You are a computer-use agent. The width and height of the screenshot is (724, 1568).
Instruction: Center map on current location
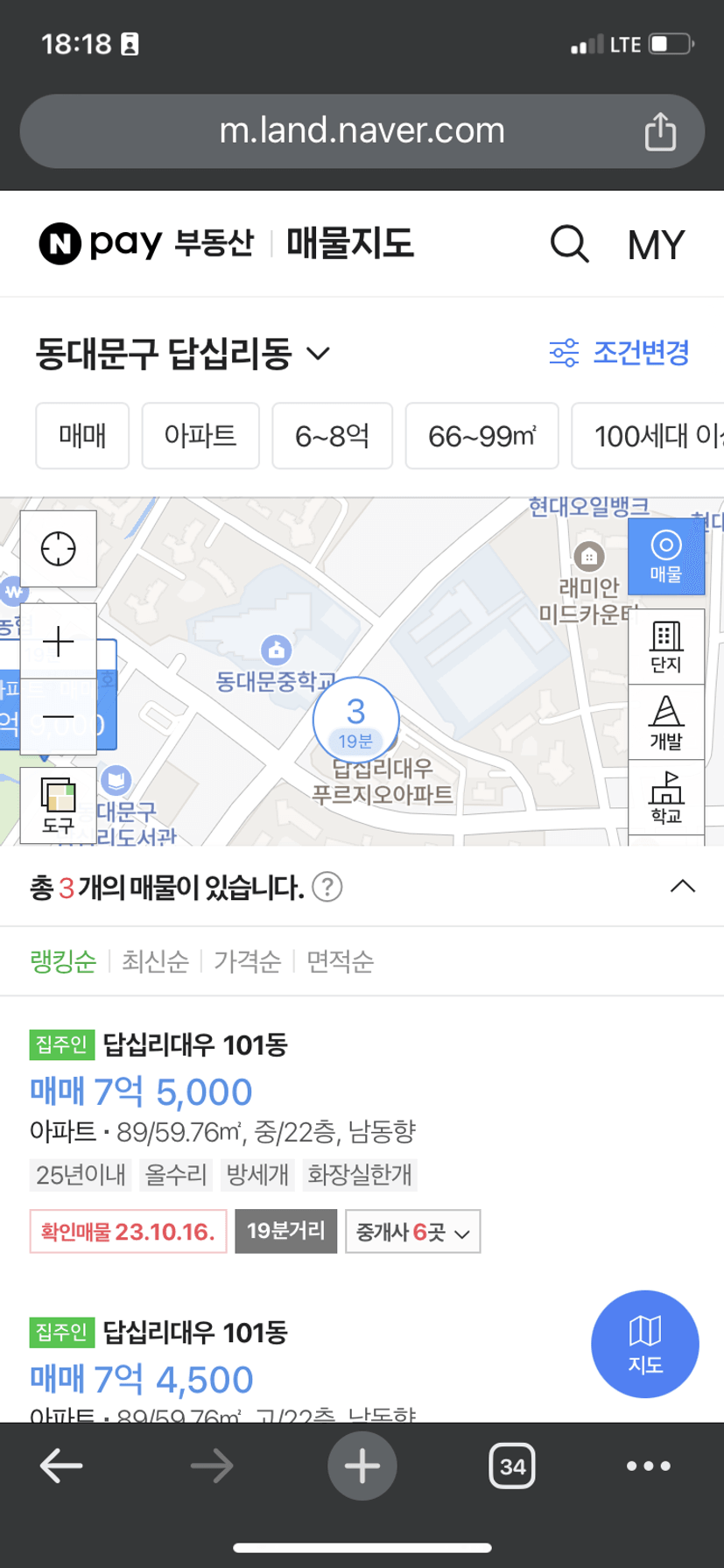[59, 549]
